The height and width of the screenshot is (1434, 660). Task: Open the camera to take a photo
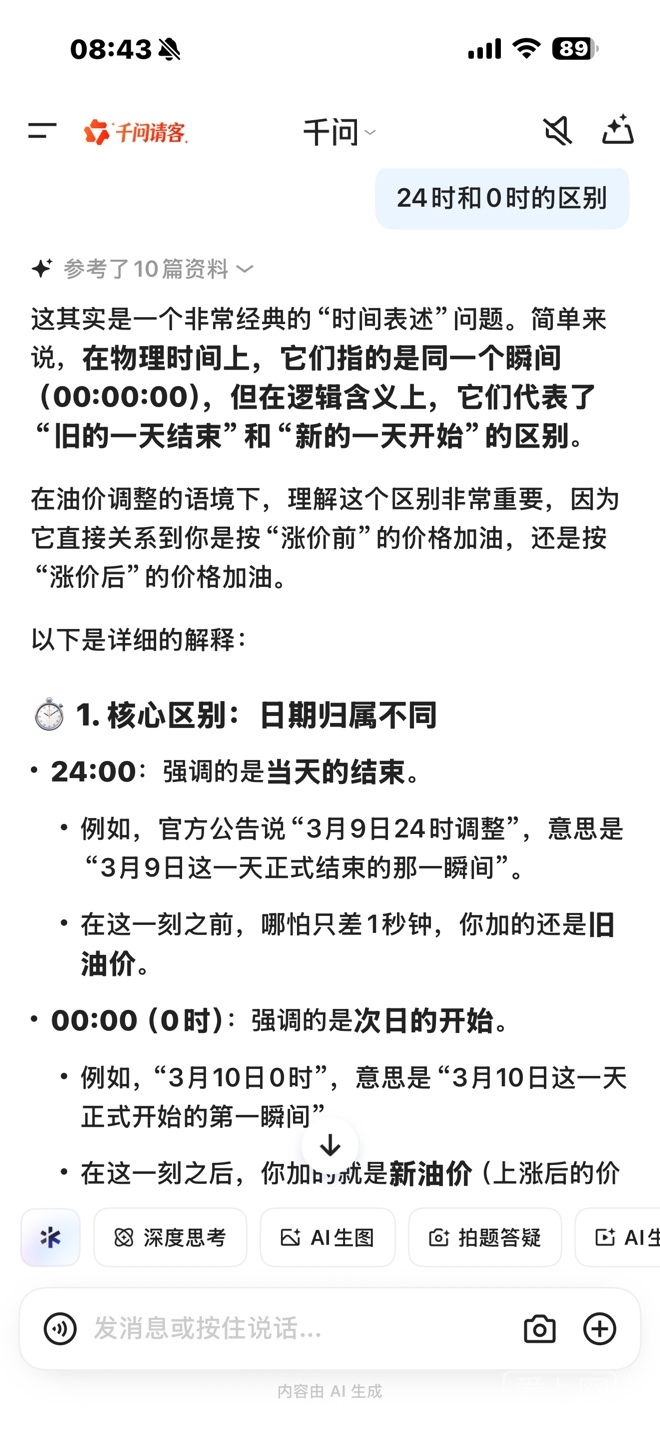point(540,1328)
